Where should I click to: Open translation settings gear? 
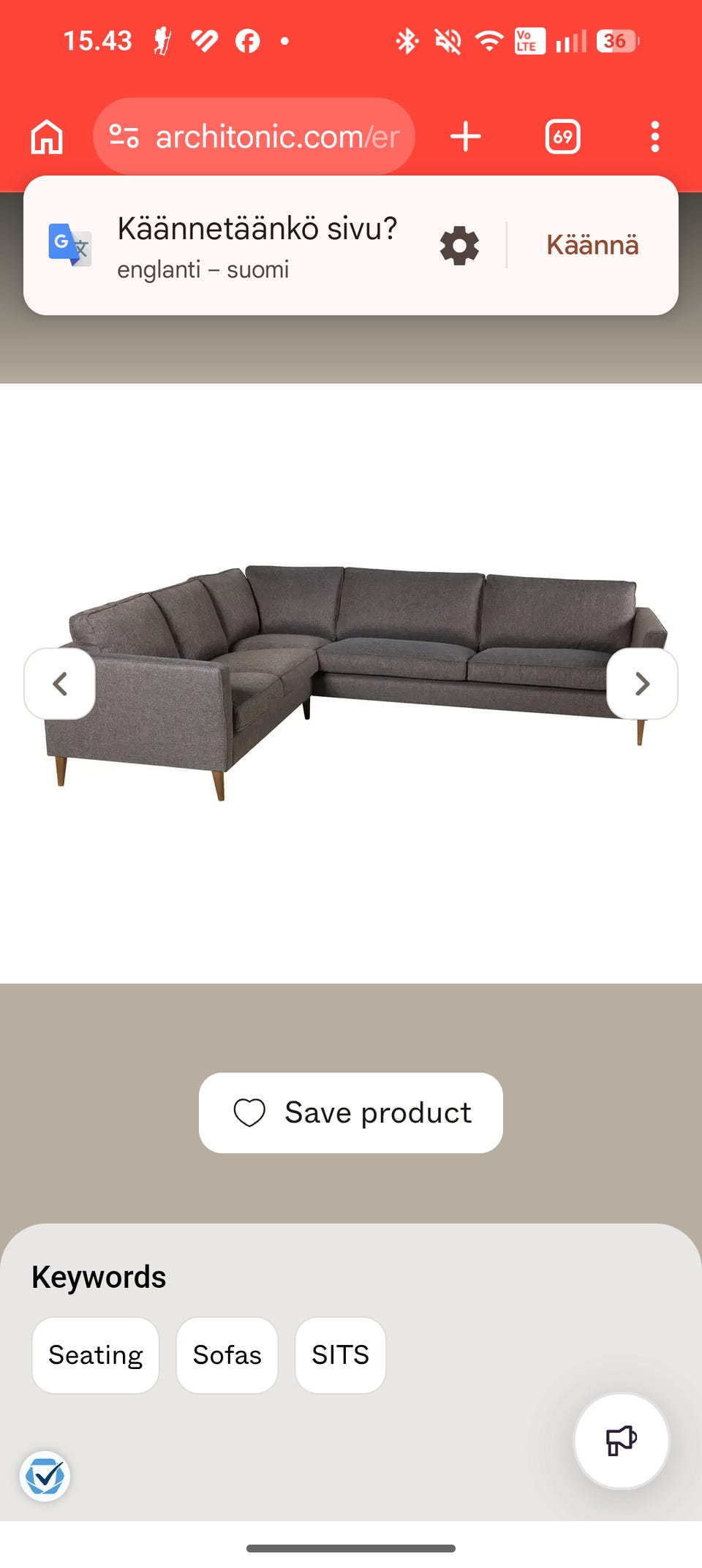point(459,246)
